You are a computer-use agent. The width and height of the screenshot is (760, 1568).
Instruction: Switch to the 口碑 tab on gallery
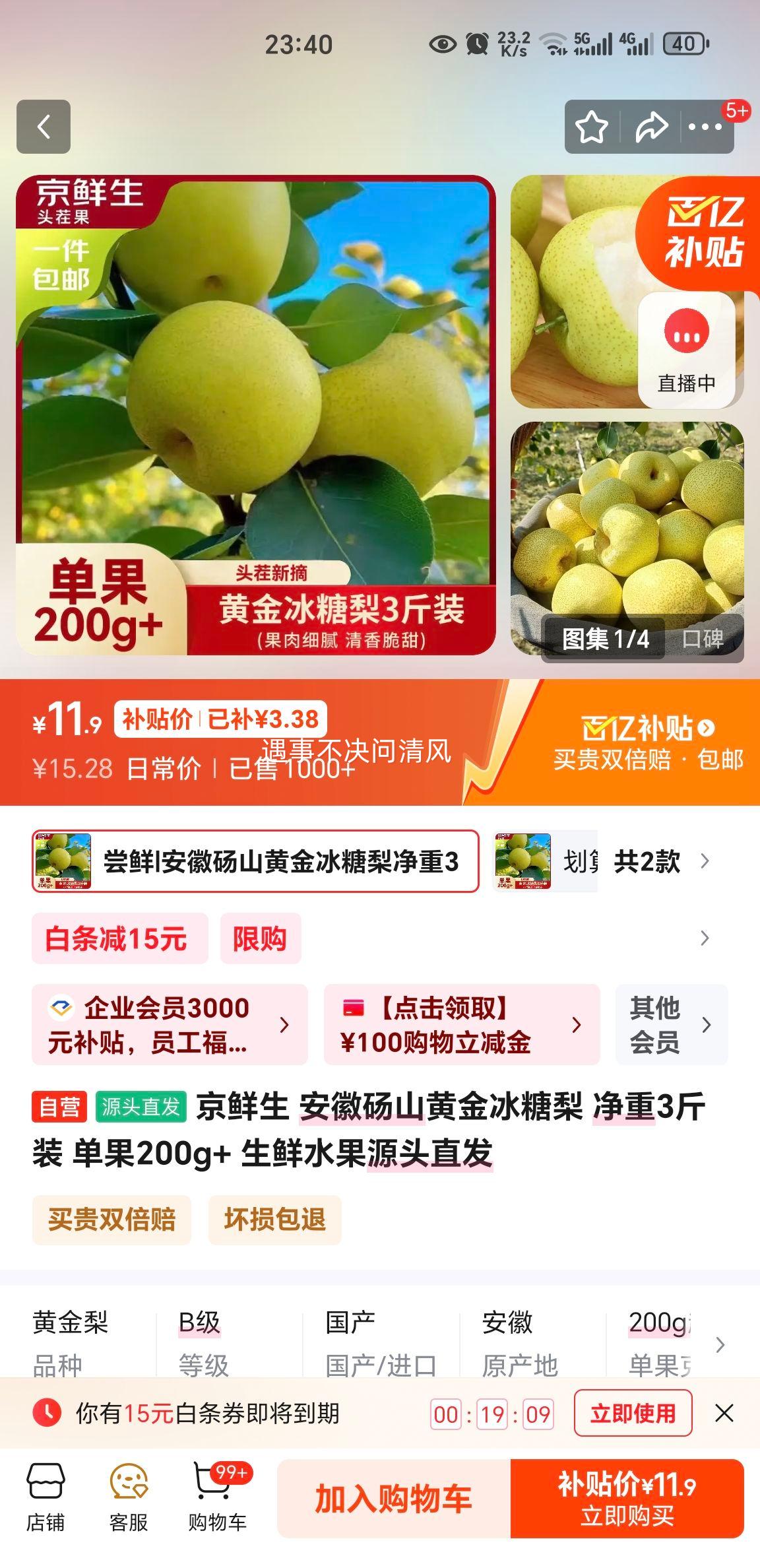tap(703, 638)
